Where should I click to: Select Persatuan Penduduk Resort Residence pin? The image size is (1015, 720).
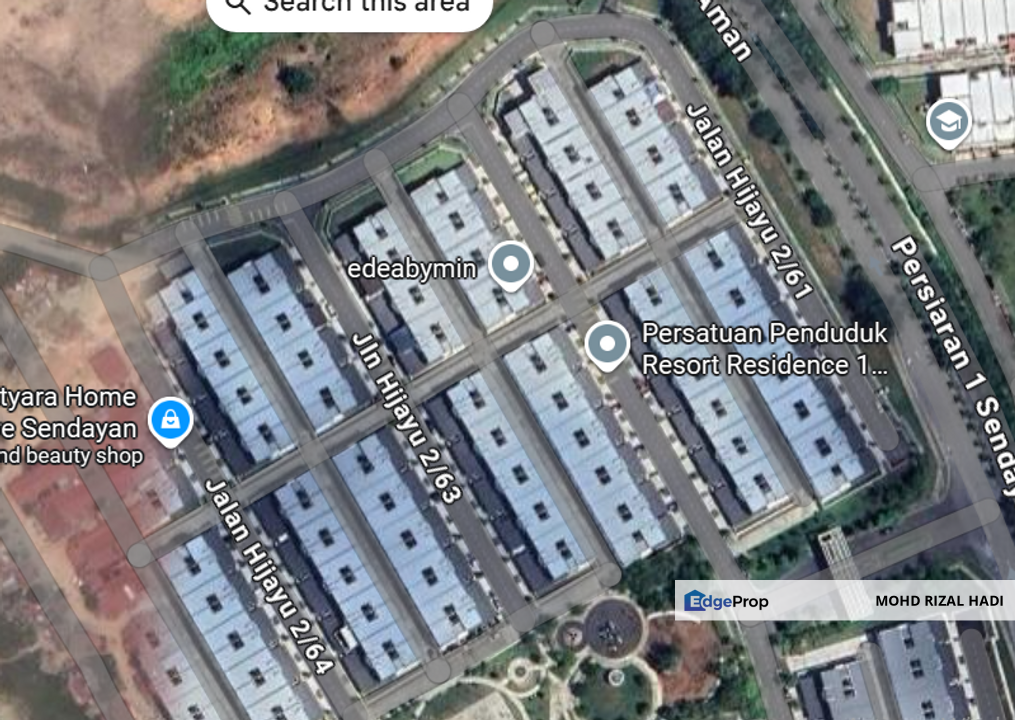click(x=607, y=344)
